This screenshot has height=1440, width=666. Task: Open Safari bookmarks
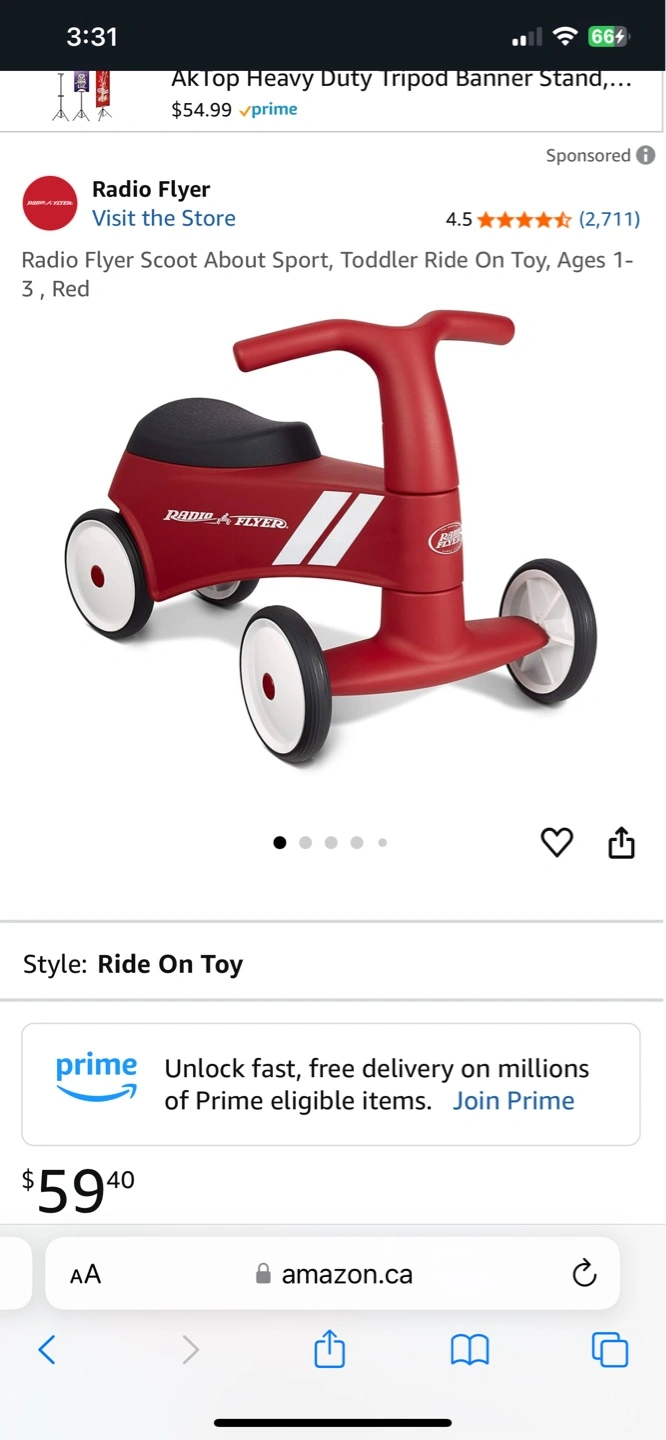[x=469, y=1350]
